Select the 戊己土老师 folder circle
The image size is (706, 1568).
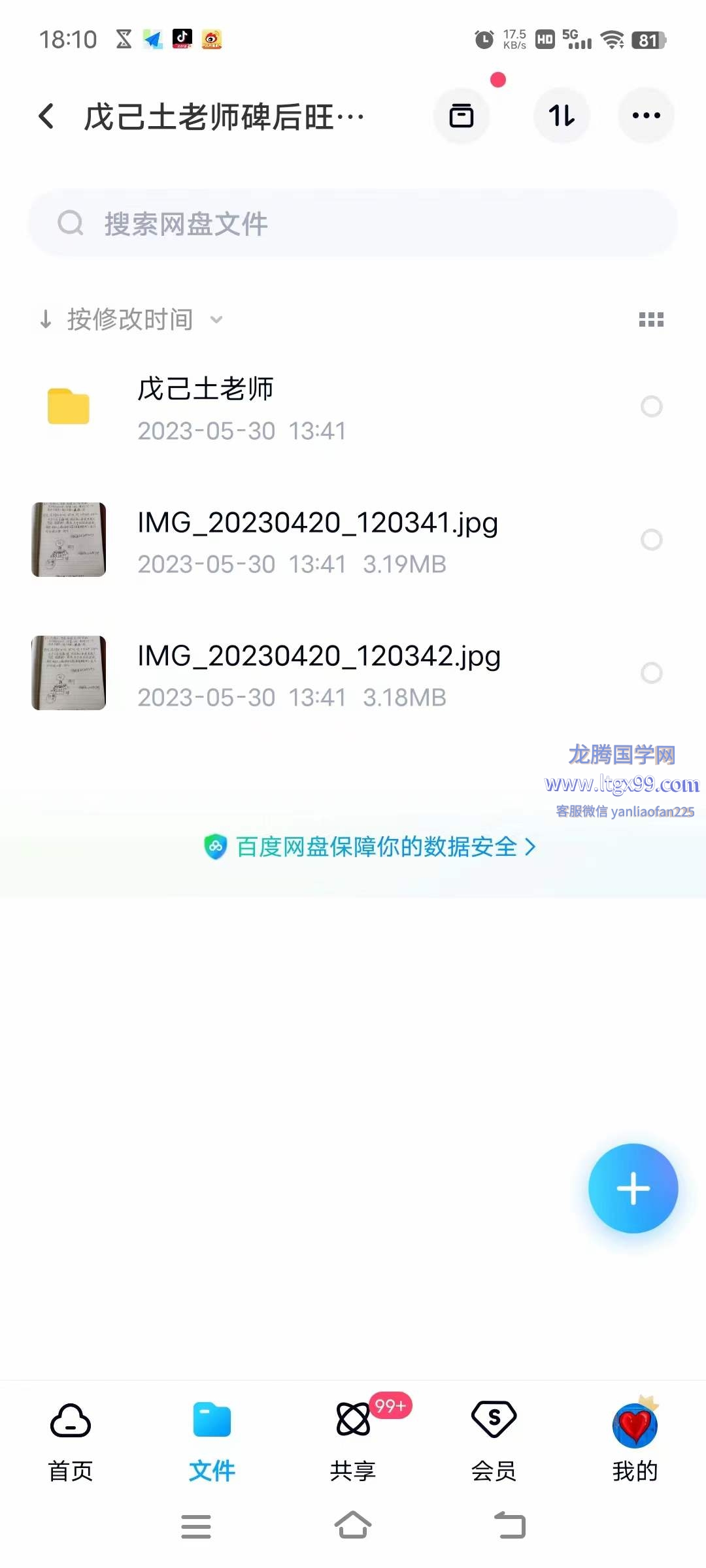[x=651, y=406]
